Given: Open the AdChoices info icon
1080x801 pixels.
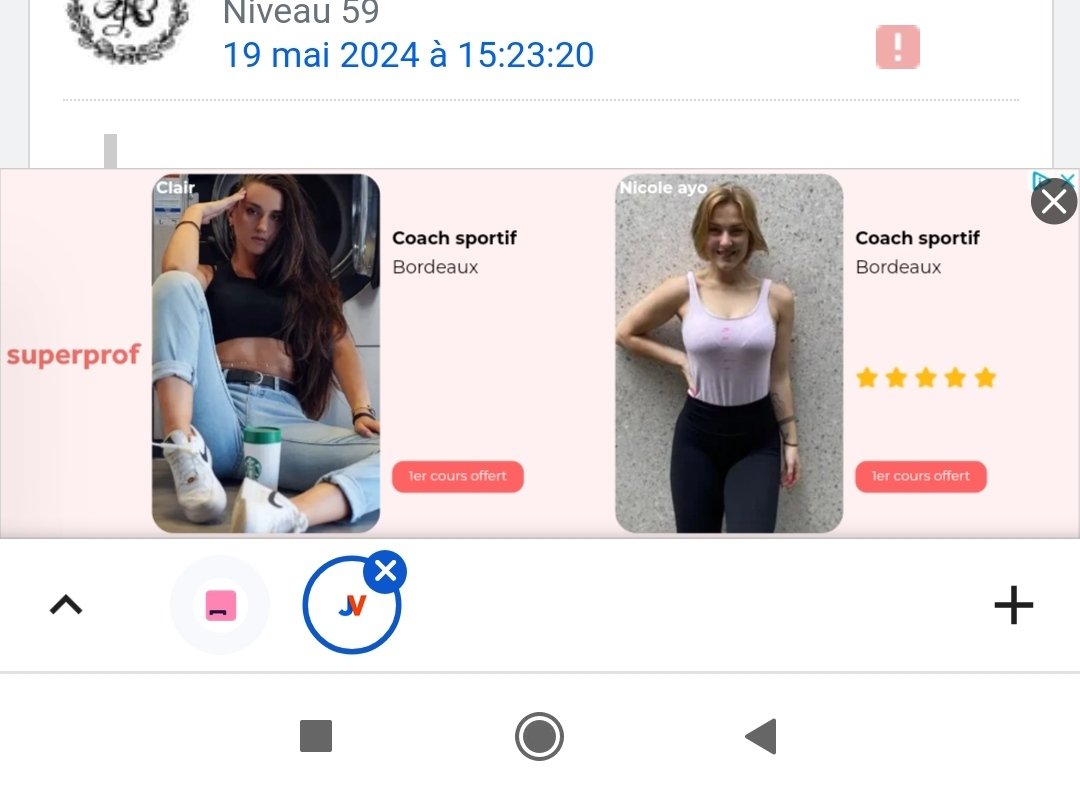Looking at the screenshot, I should coord(1040,180).
